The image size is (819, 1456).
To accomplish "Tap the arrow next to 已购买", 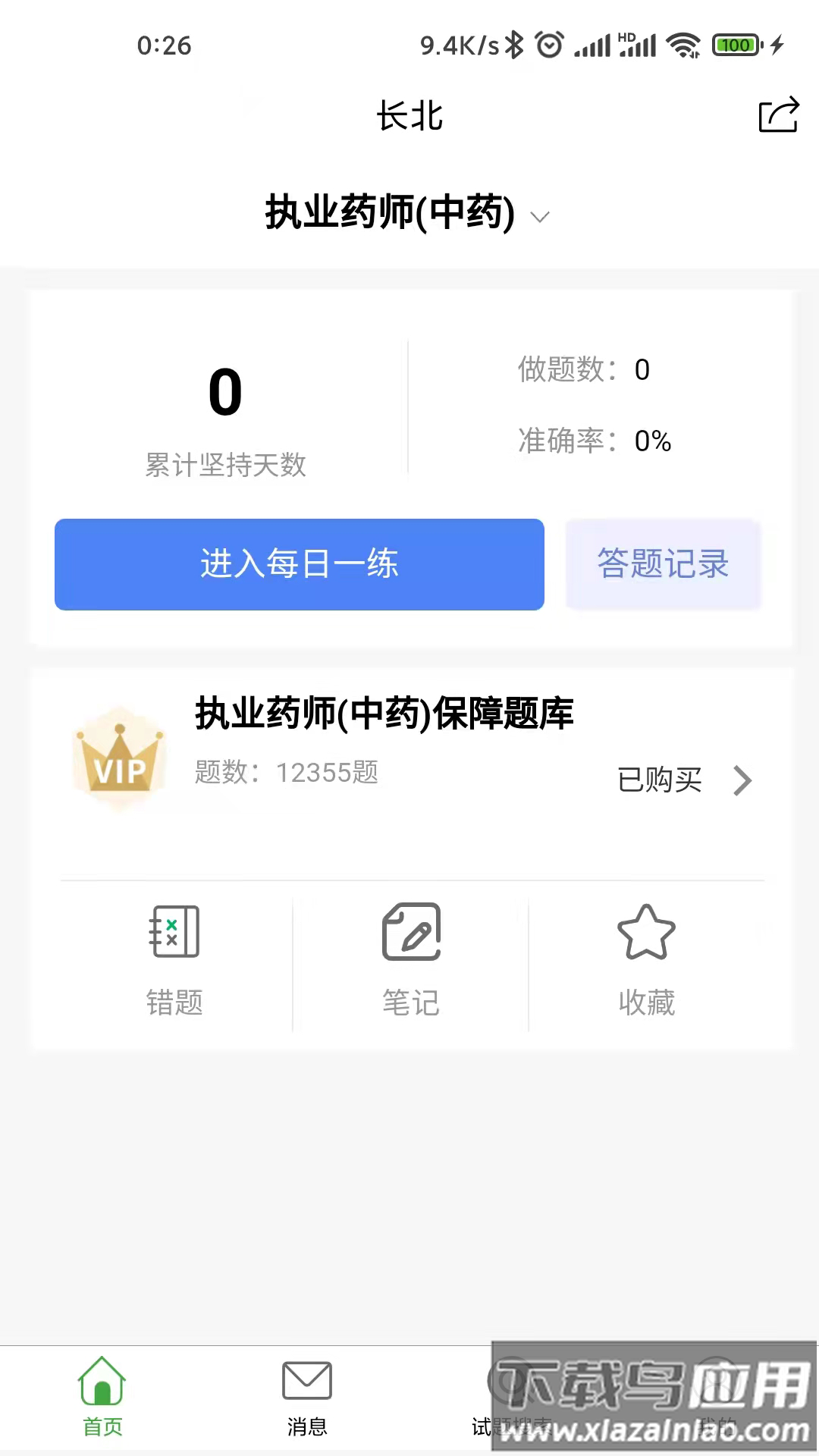I will tap(742, 780).
